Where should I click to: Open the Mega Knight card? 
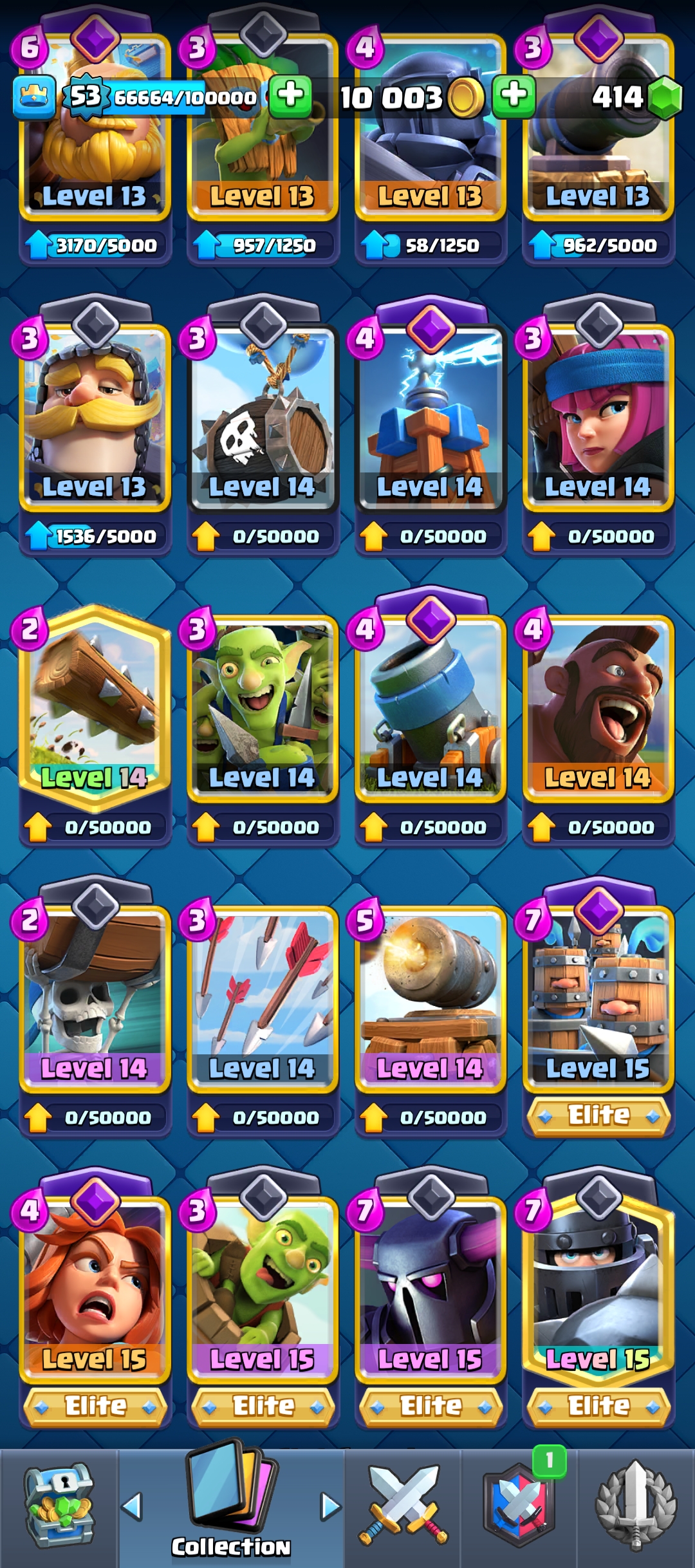pos(598,1287)
